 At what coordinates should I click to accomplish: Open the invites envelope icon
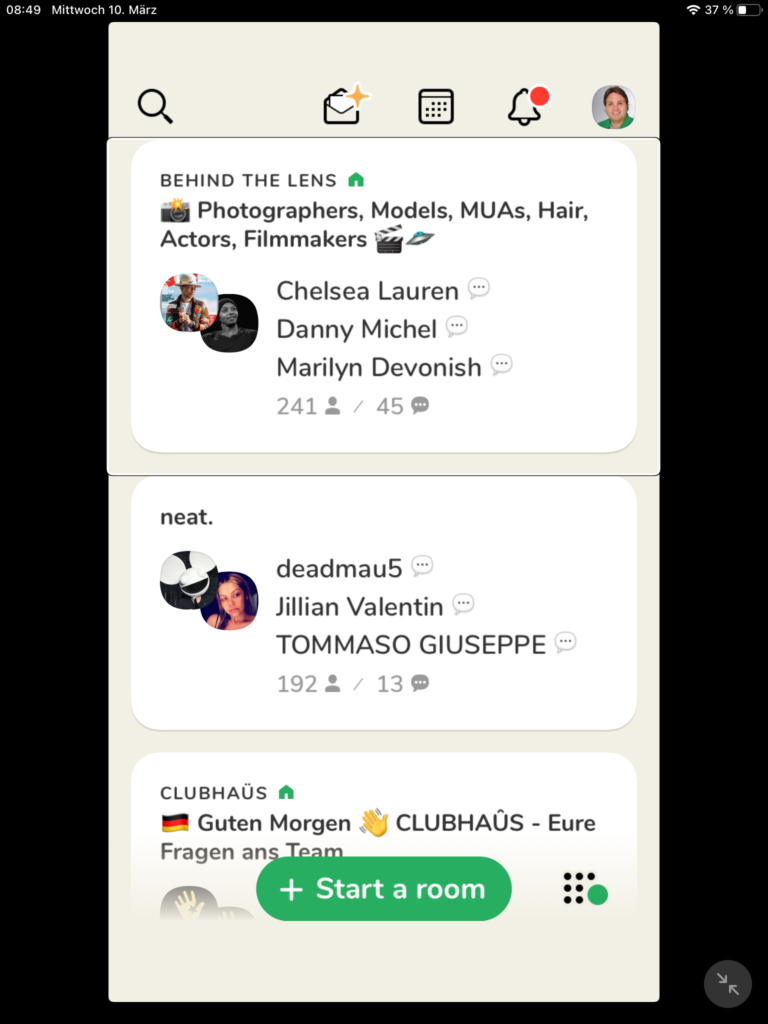pyautogui.click(x=344, y=105)
